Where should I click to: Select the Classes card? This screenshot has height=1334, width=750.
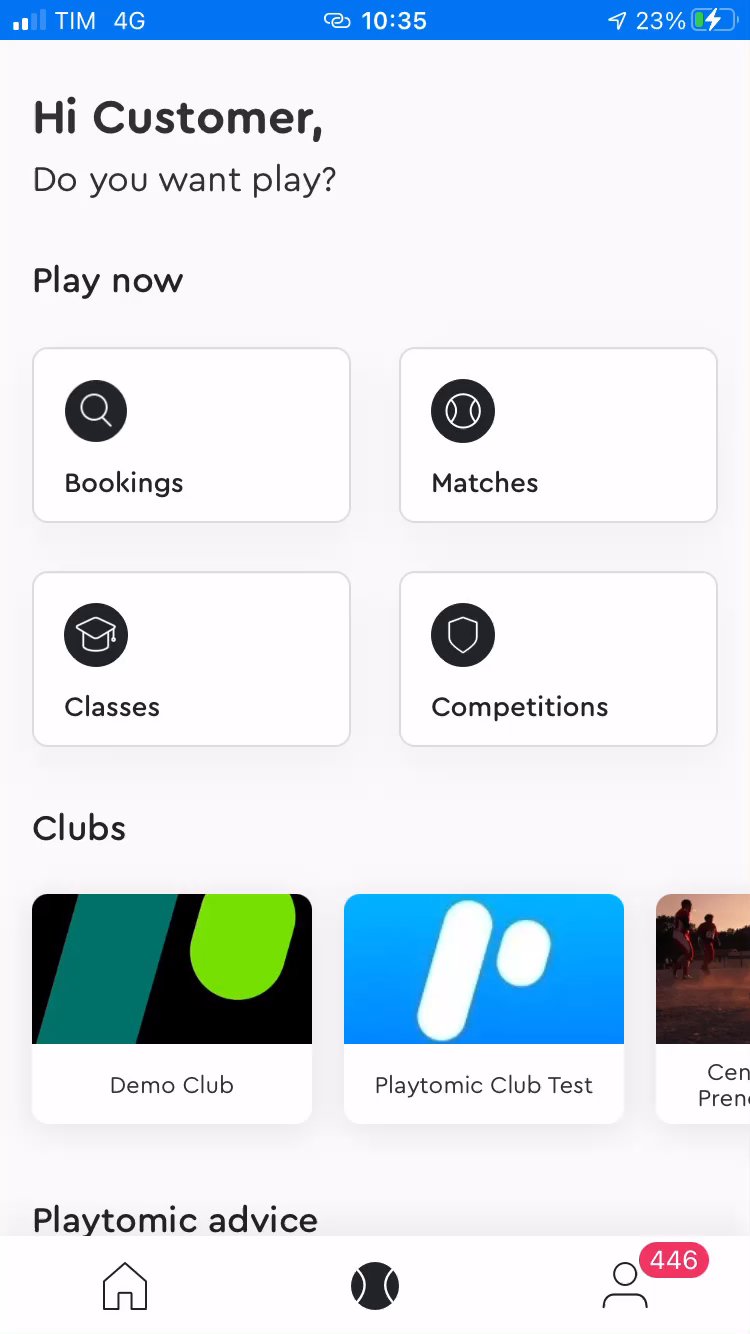[x=191, y=659]
